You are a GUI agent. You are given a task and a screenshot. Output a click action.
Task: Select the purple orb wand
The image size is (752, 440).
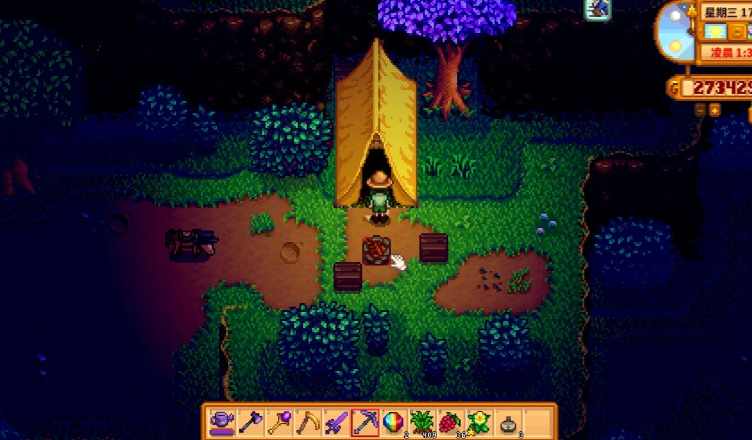(279, 422)
